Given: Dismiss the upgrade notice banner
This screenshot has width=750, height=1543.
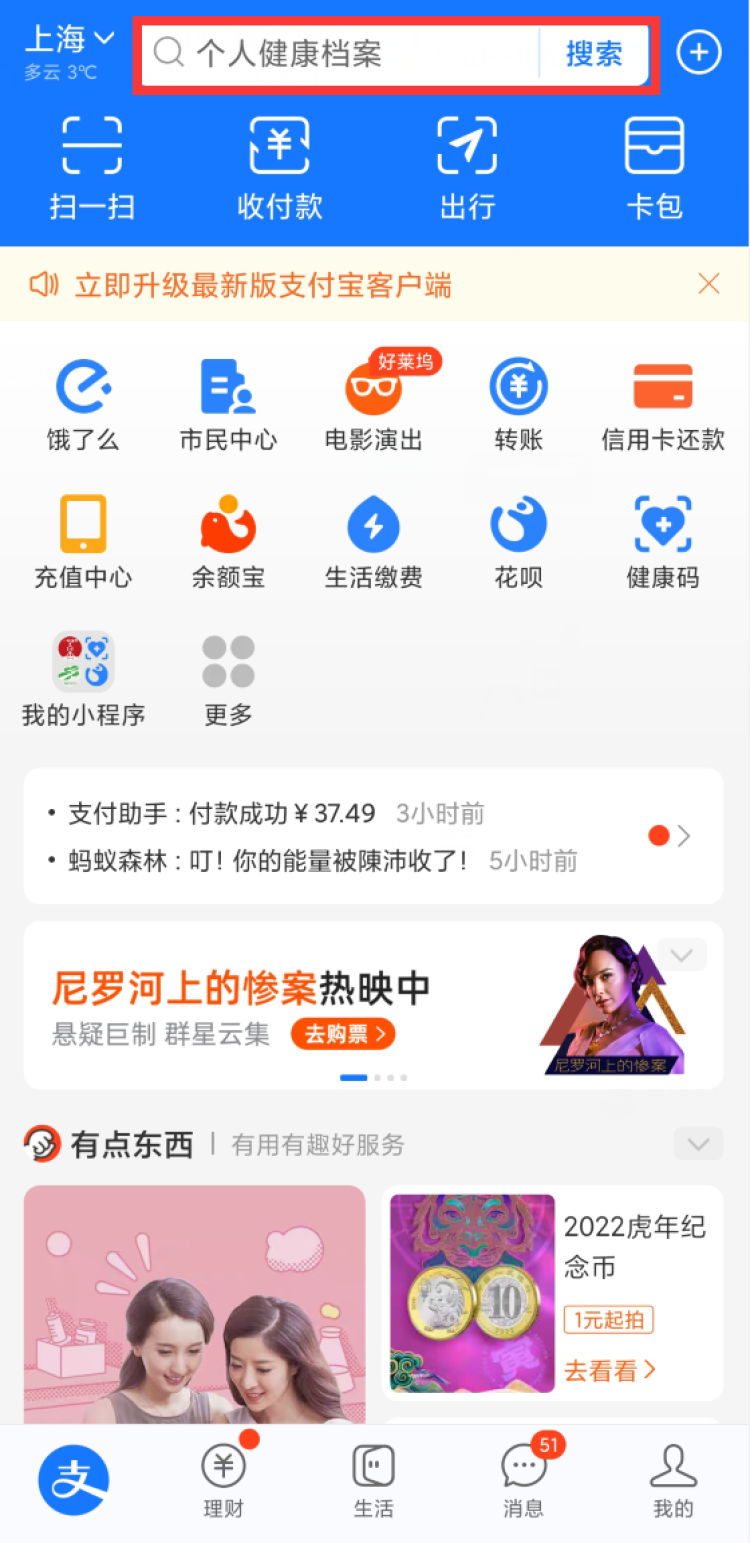Looking at the screenshot, I should coord(709,284).
